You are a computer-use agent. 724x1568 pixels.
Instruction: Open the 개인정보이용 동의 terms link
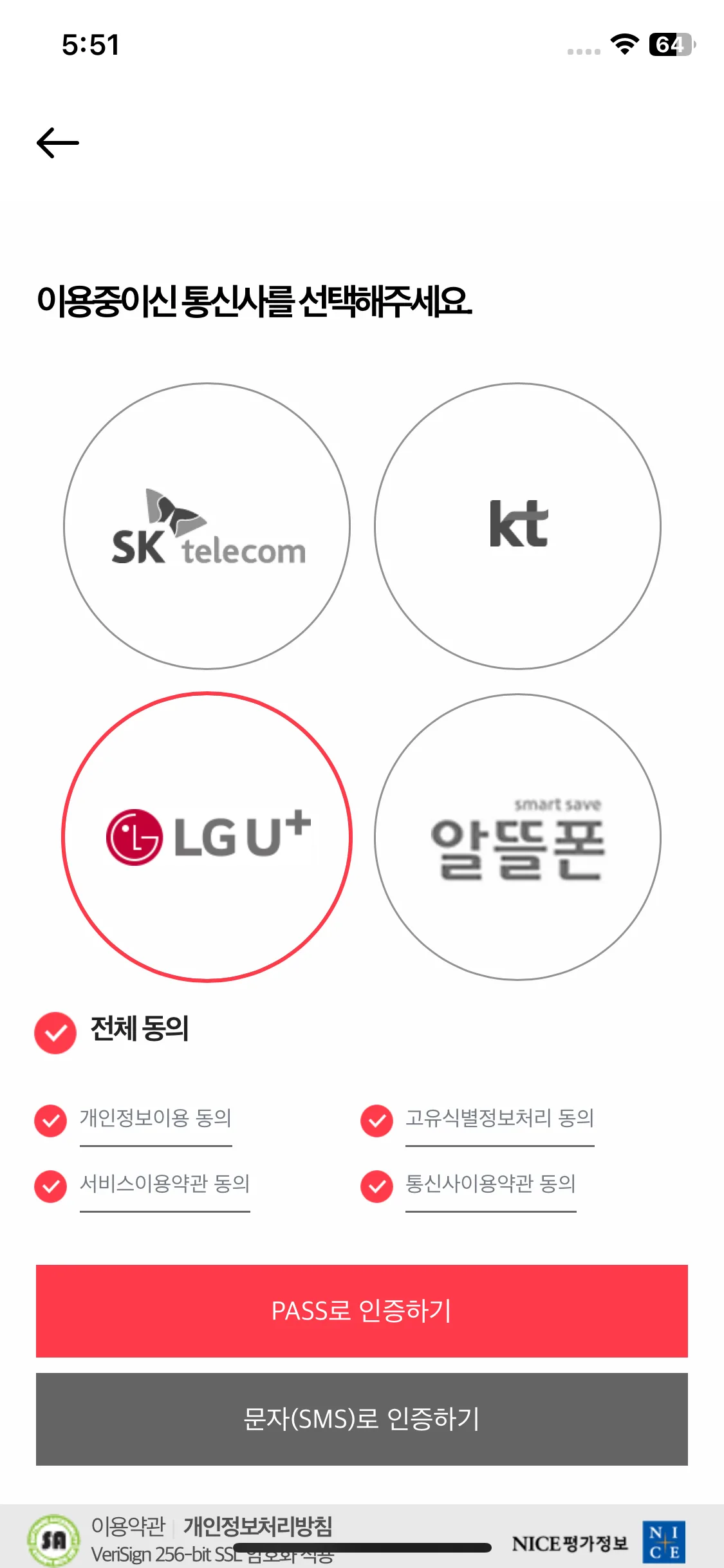[156, 1119]
